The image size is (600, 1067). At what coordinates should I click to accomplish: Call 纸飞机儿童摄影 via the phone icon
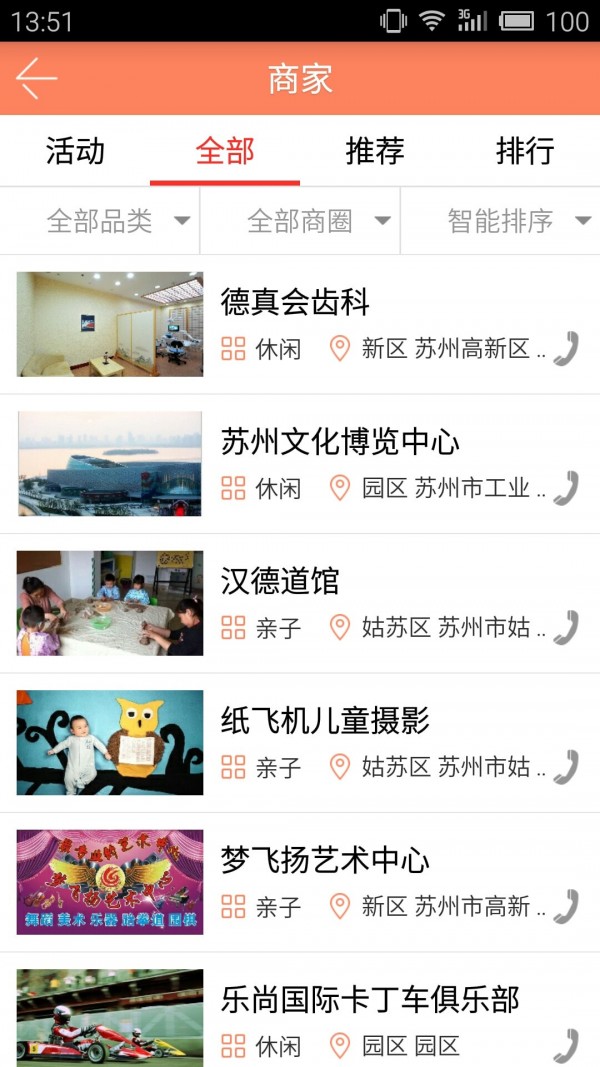(566, 767)
